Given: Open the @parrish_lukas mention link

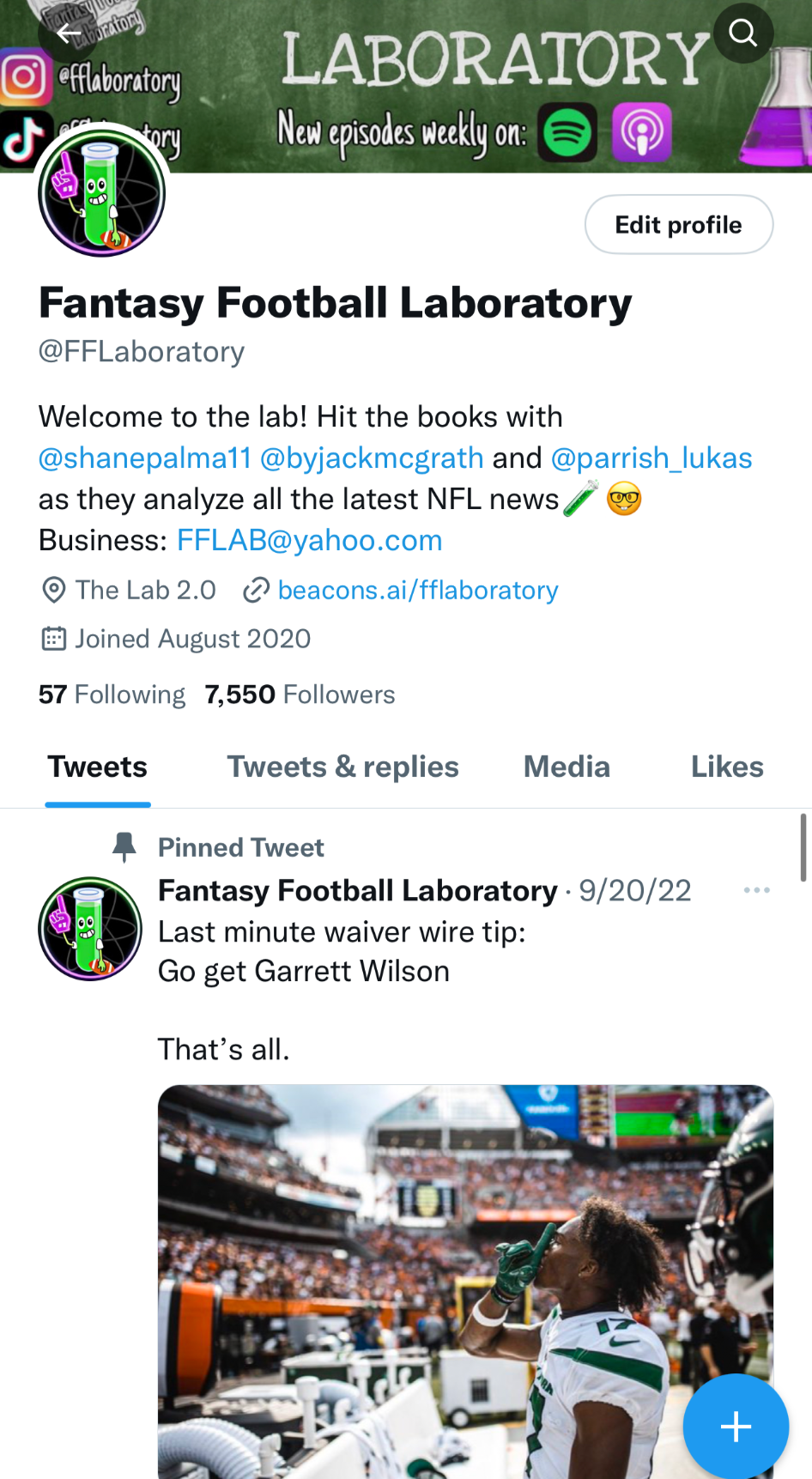Looking at the screenshot, I should (x=651, y=458).
